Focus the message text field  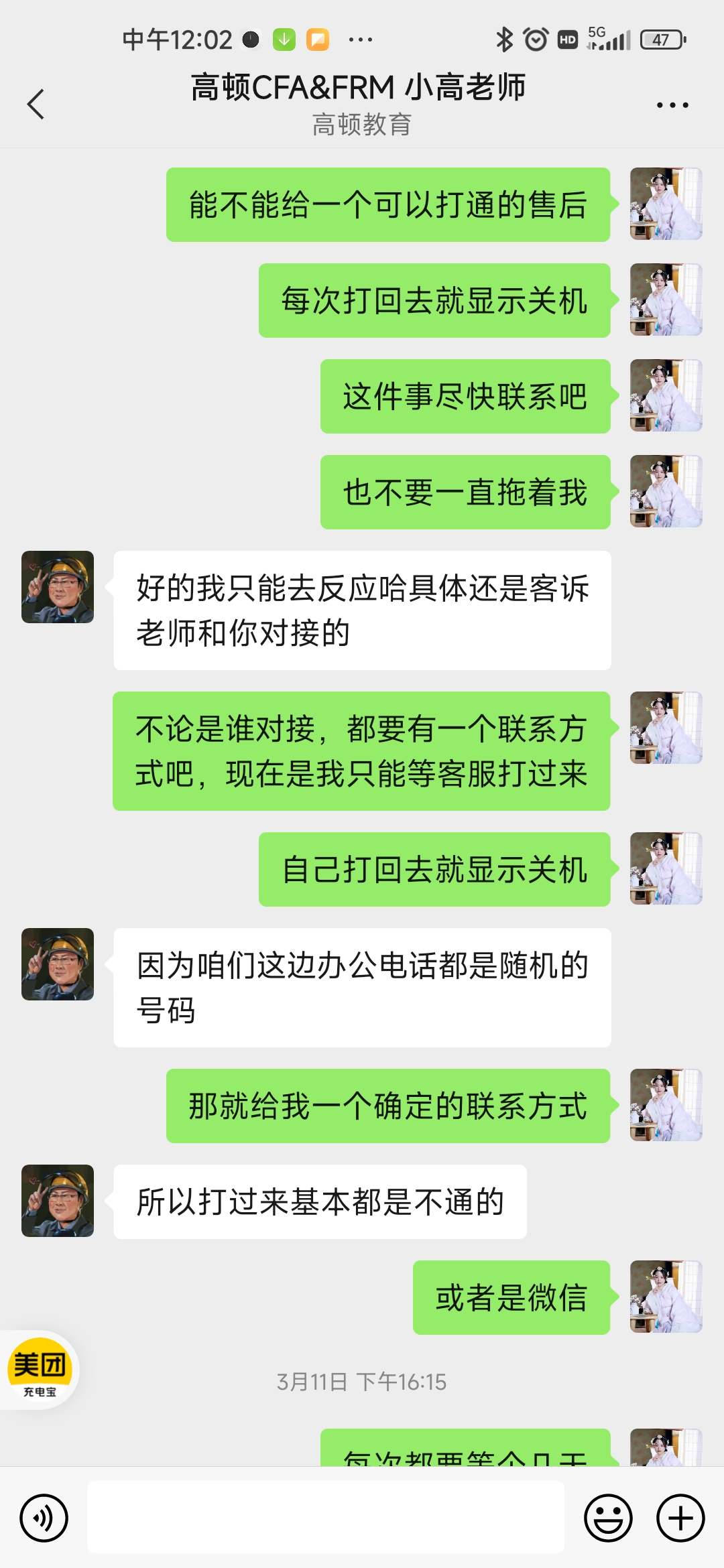(326, 1517)
